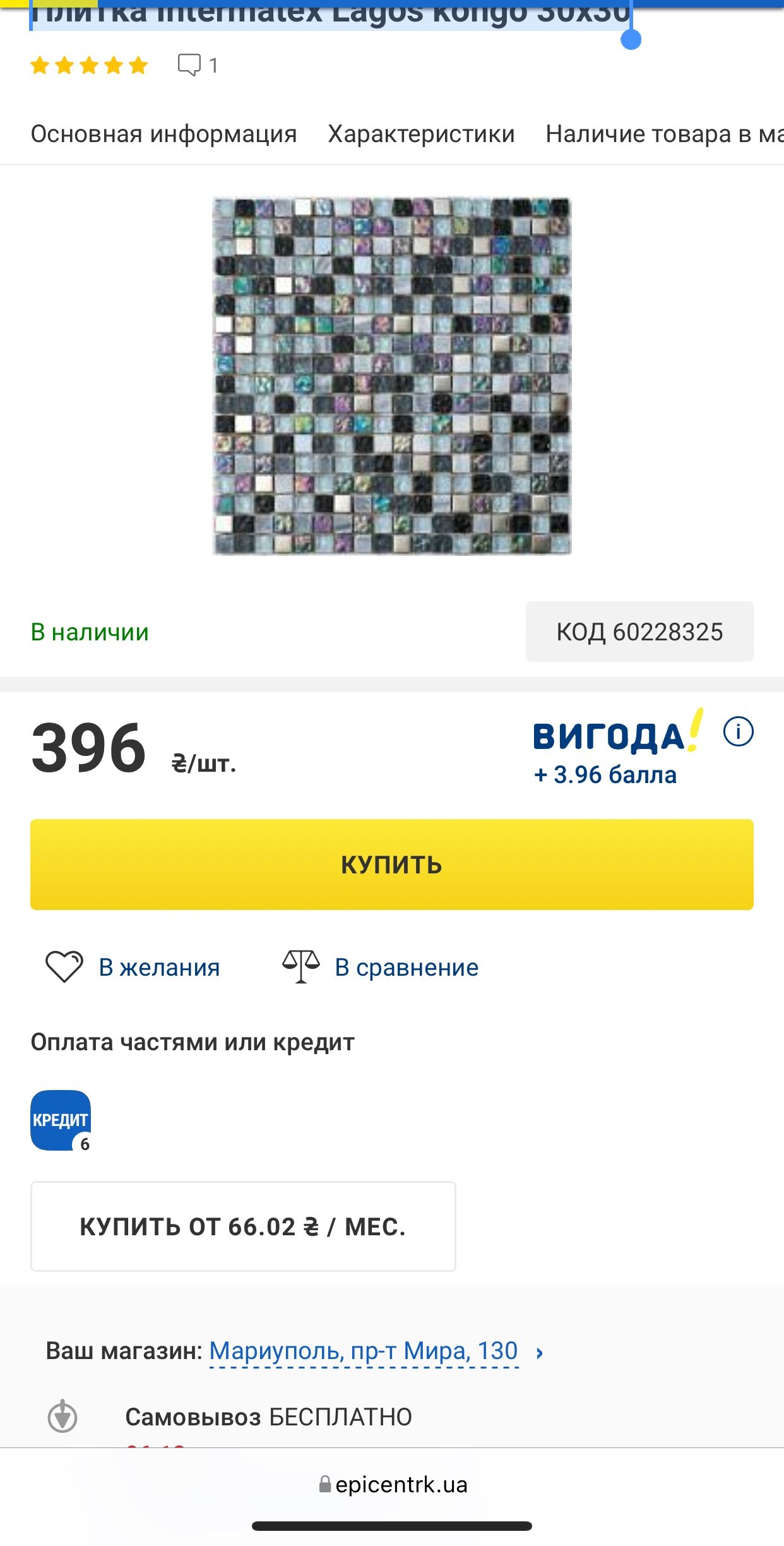Screen dimensions: 784x1546
Task: Tap the yellow КУПИТЬ button
Action: 392,865
